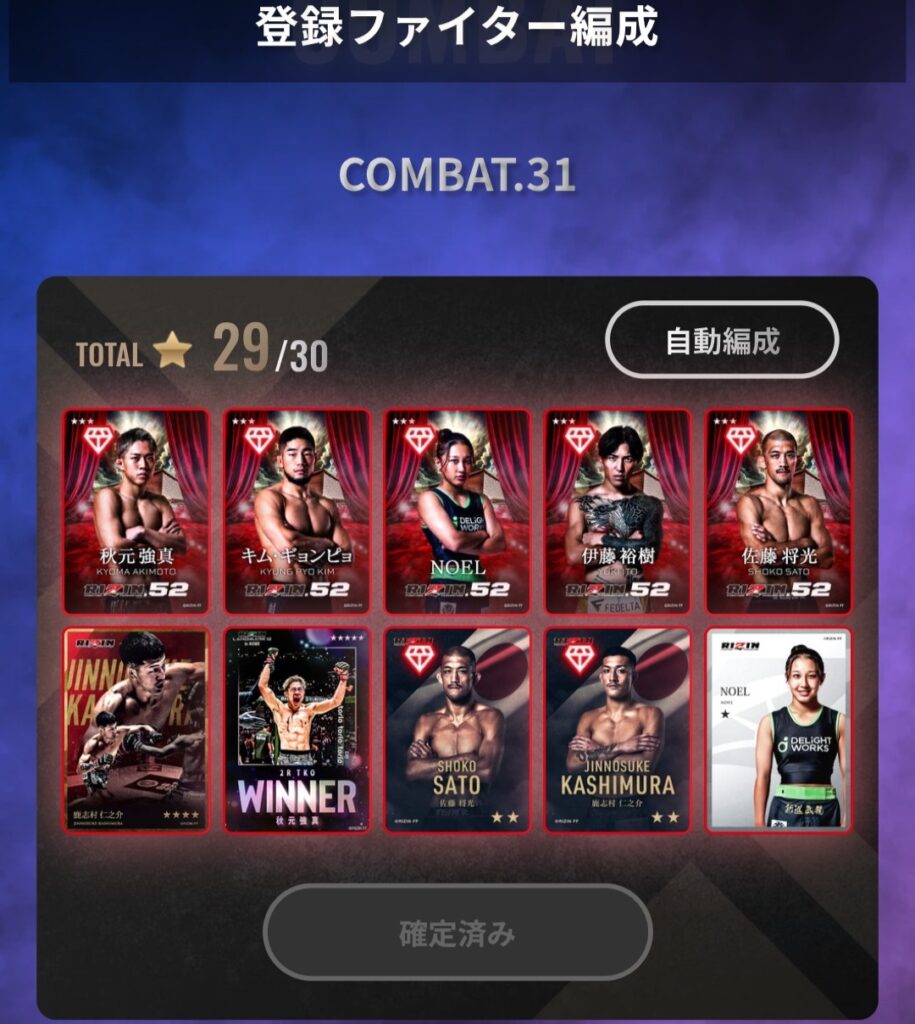
Task: Select the NOEL RIZIN.52 red card
Action: coord(457,510)
